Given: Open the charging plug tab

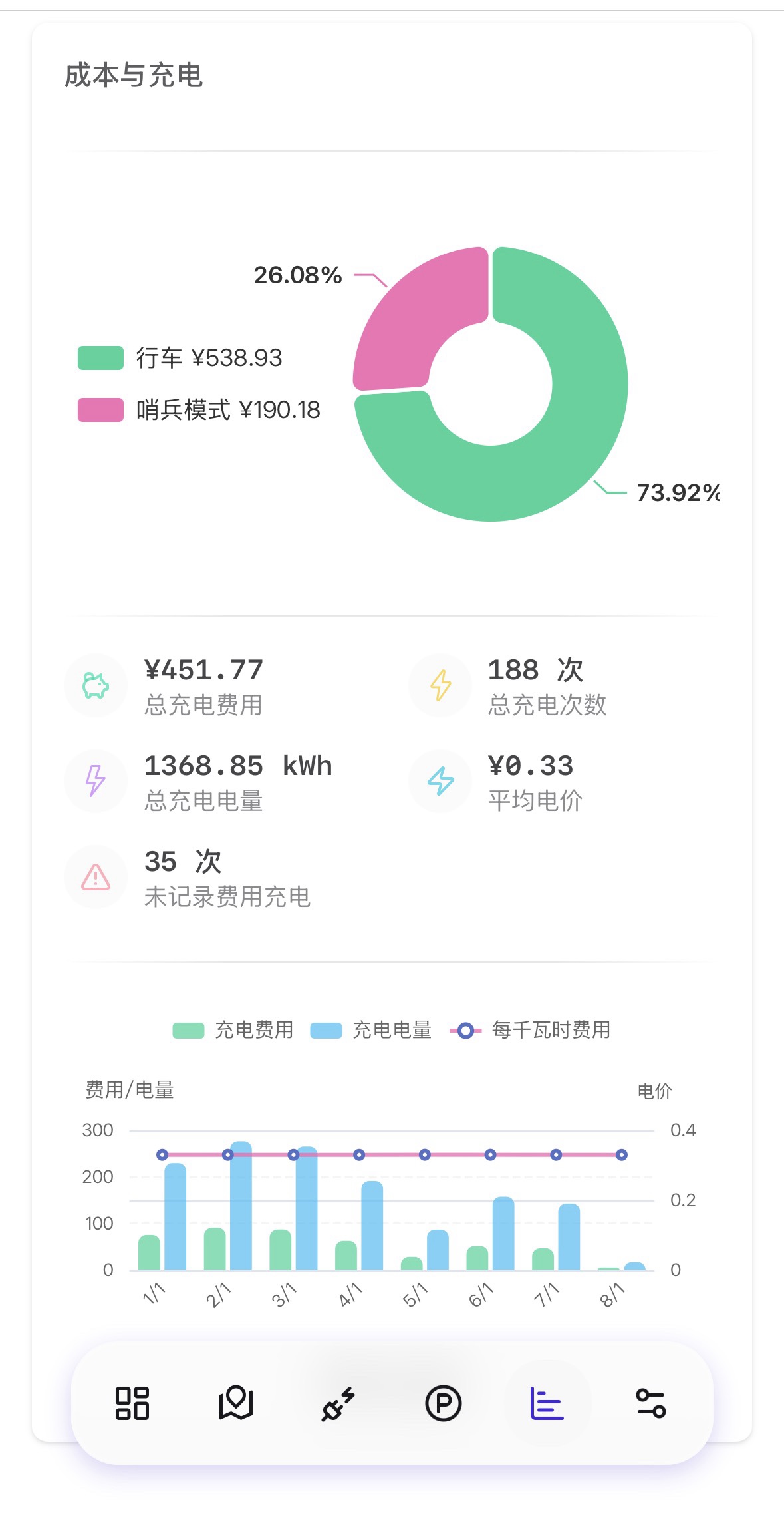Looking at the screenshot, I should coord(338,1403).
